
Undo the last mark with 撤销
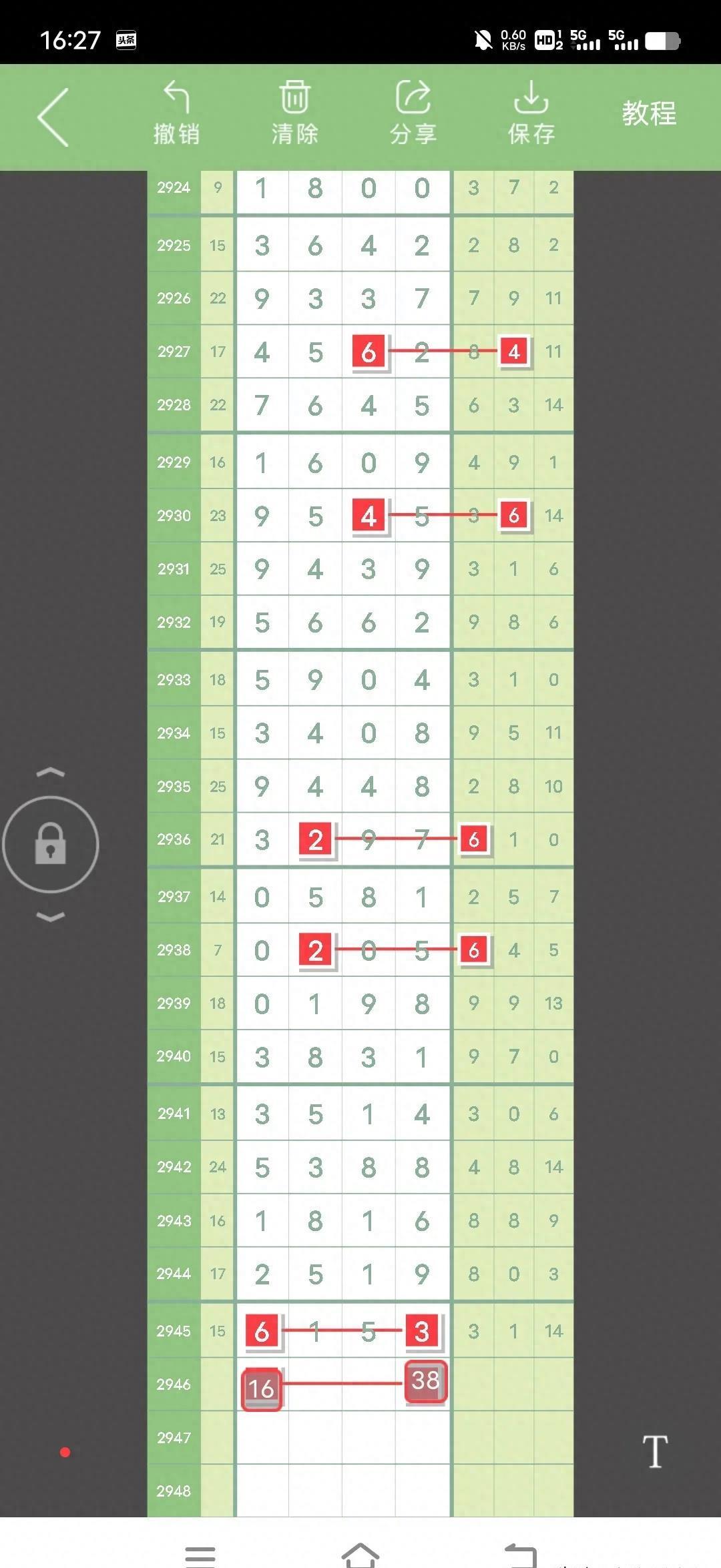[x=177, y=113]
